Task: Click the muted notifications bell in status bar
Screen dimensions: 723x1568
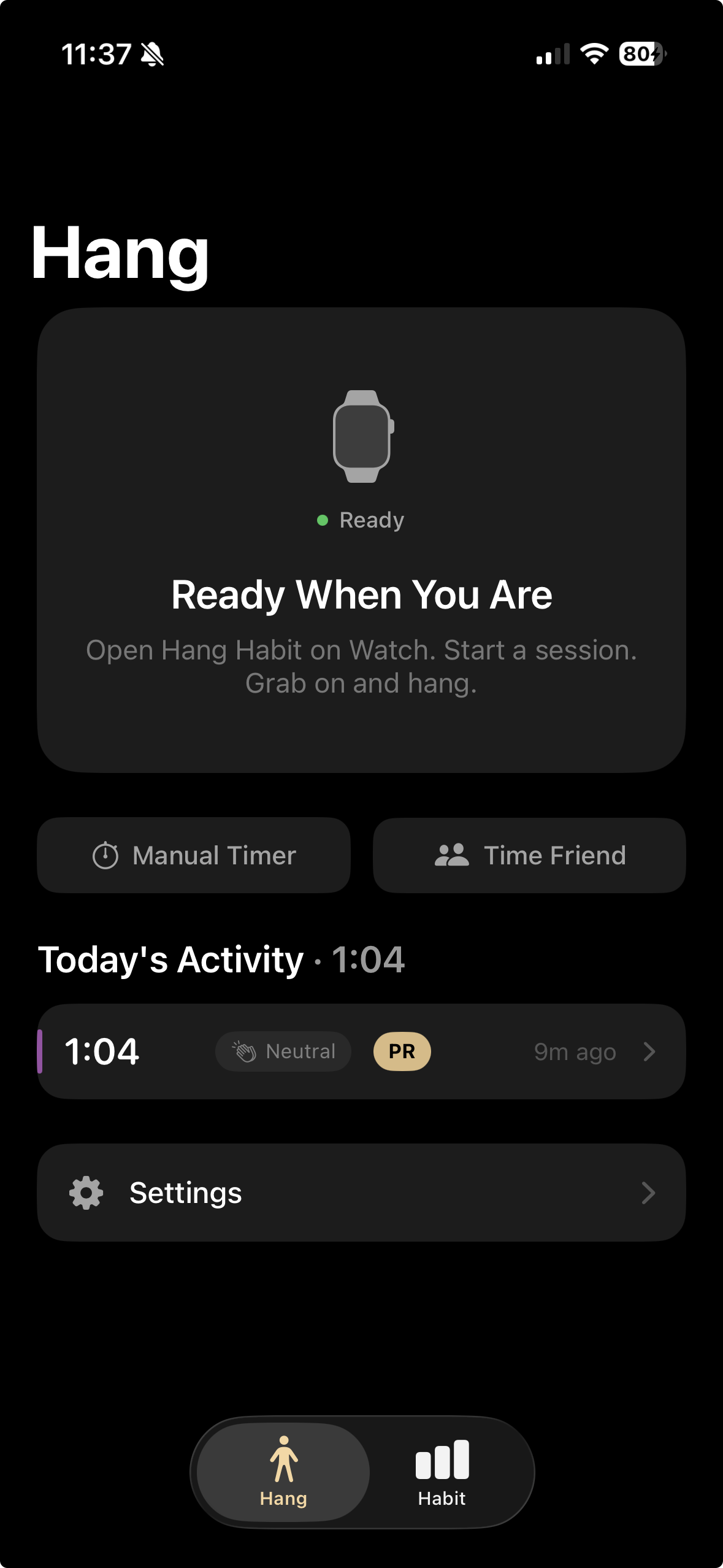Action: 151,54
